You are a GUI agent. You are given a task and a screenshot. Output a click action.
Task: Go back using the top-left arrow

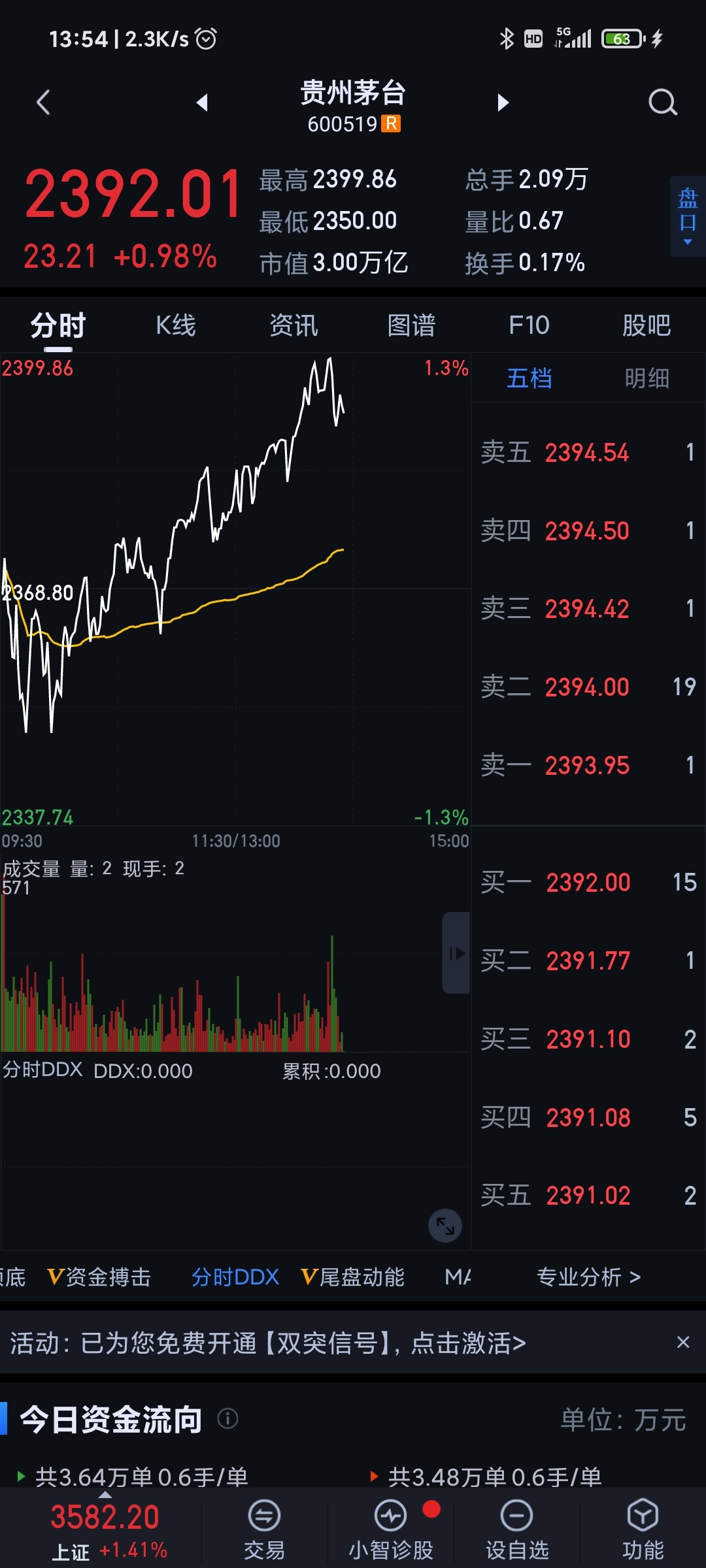(x=43, y=103)
